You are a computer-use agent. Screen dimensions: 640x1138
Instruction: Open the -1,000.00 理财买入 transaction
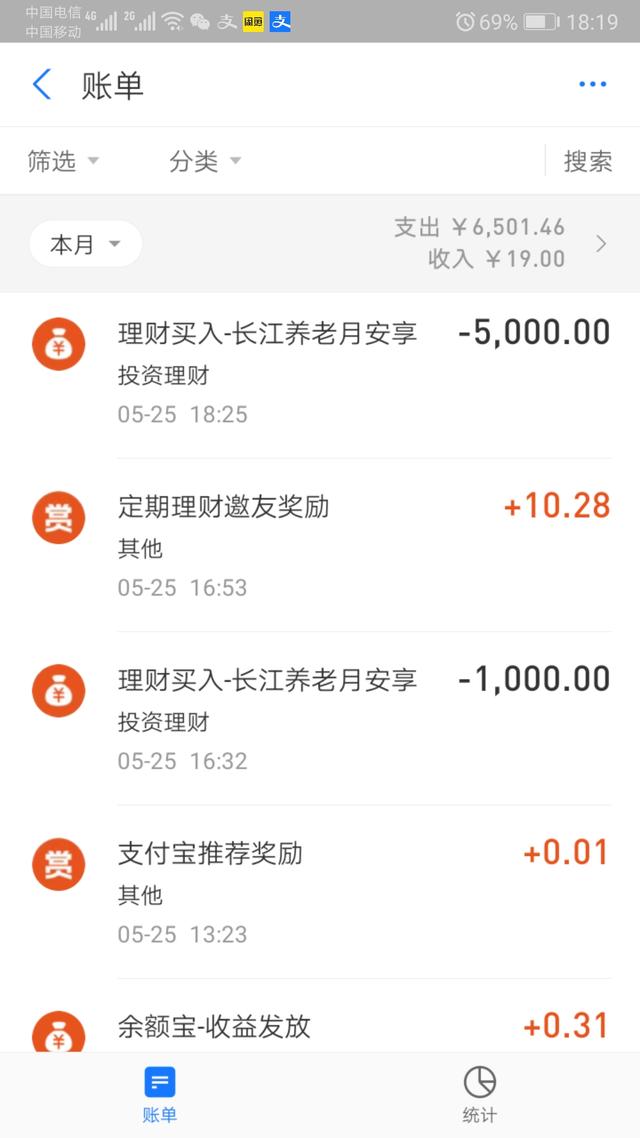pos(320,719)
